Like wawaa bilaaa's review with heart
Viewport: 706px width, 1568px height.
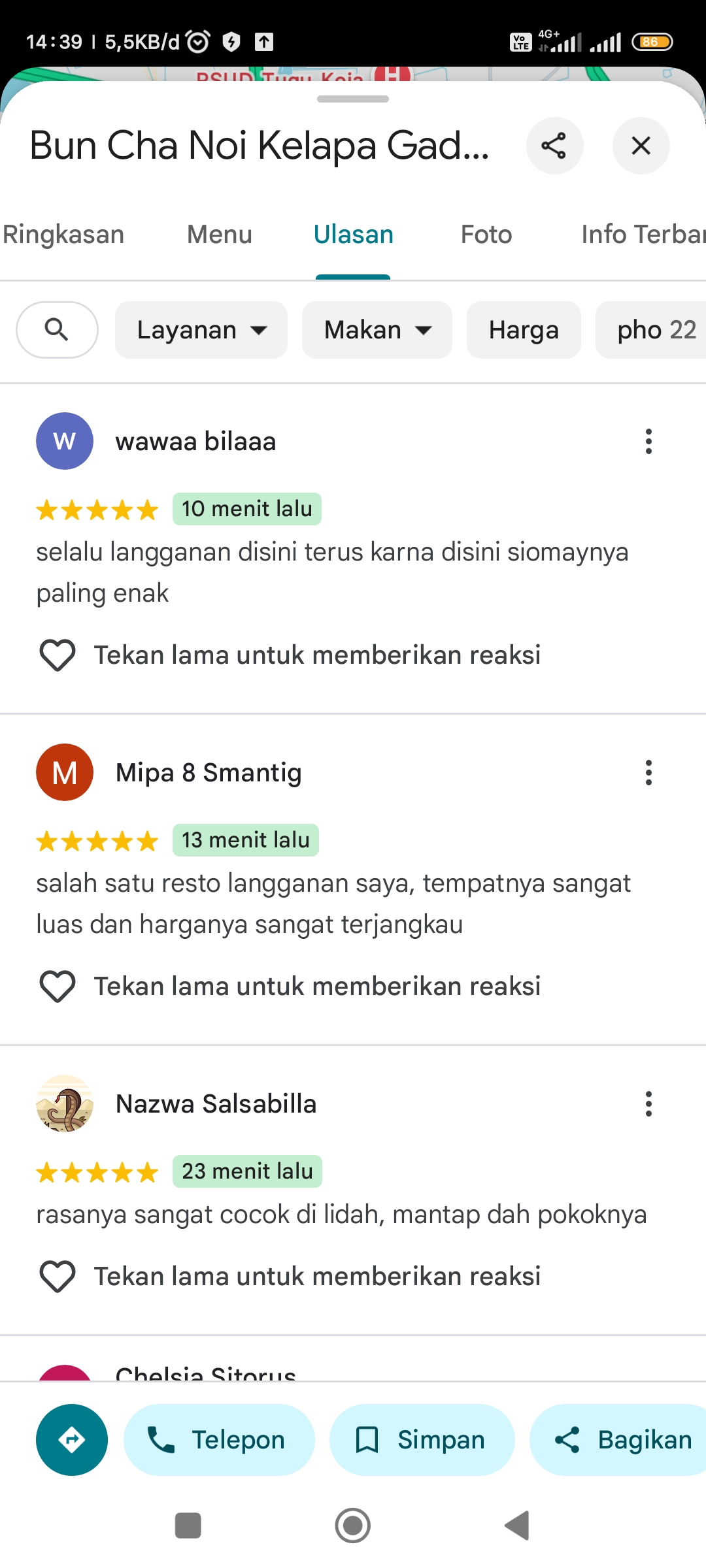point(58,655)
